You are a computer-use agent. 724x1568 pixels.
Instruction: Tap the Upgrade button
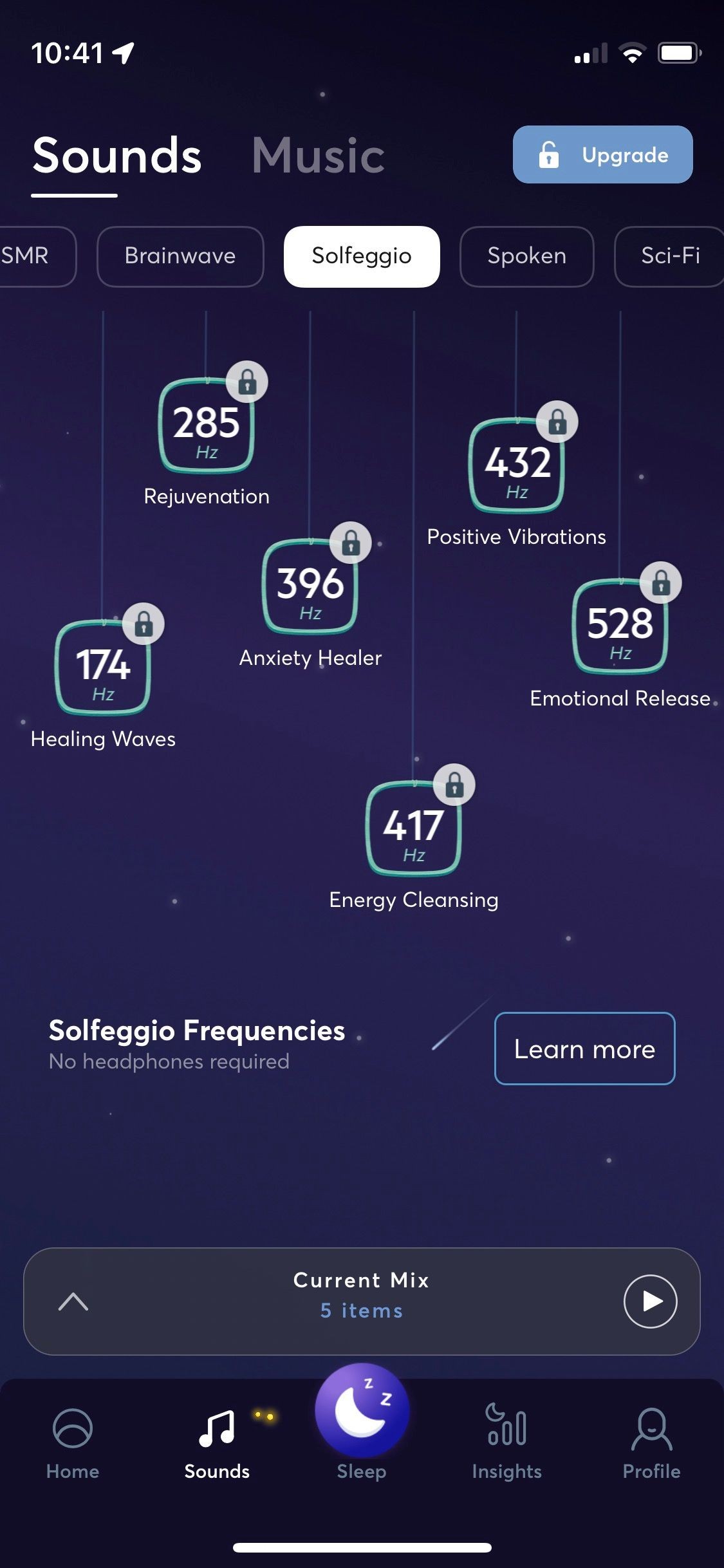click(602, 154)
